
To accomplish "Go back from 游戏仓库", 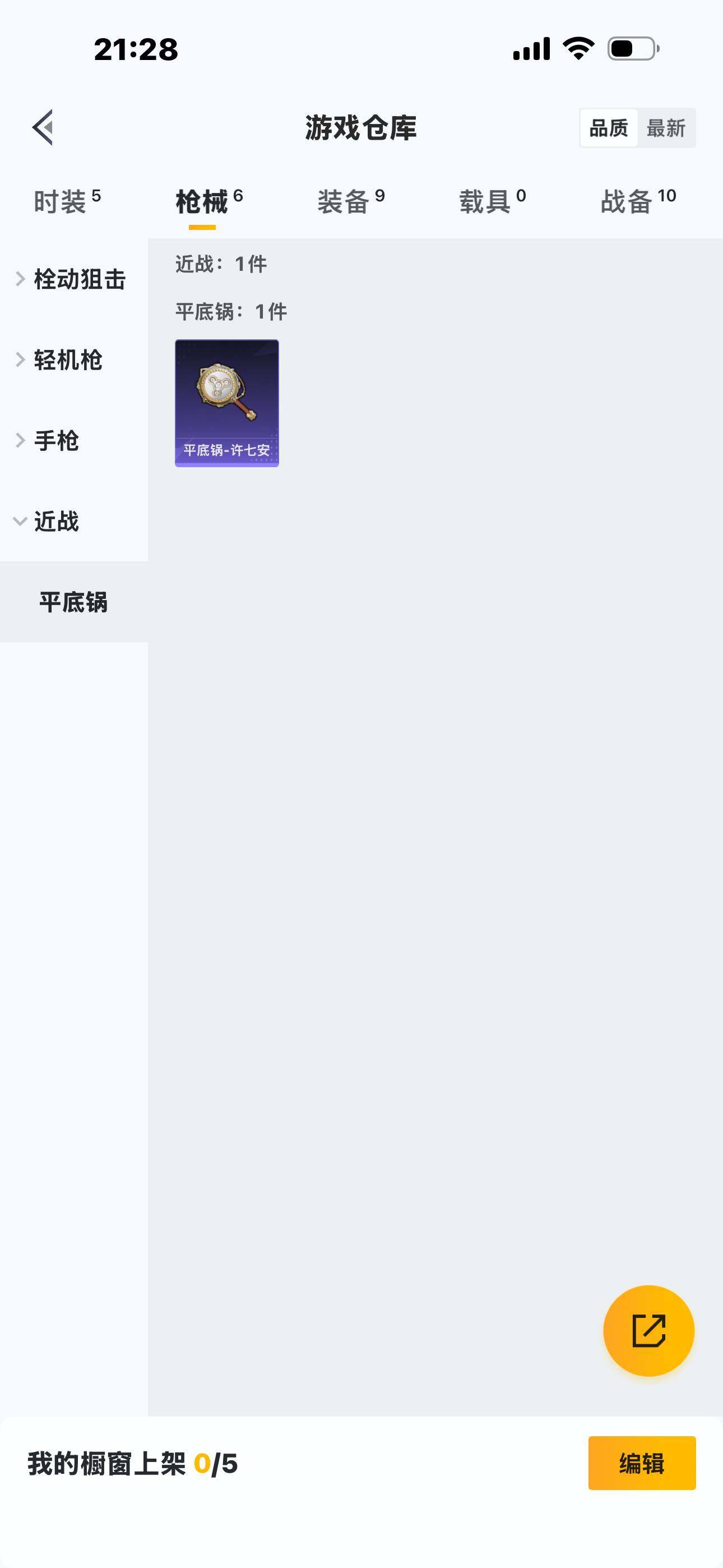I will [x=43, y=128].
